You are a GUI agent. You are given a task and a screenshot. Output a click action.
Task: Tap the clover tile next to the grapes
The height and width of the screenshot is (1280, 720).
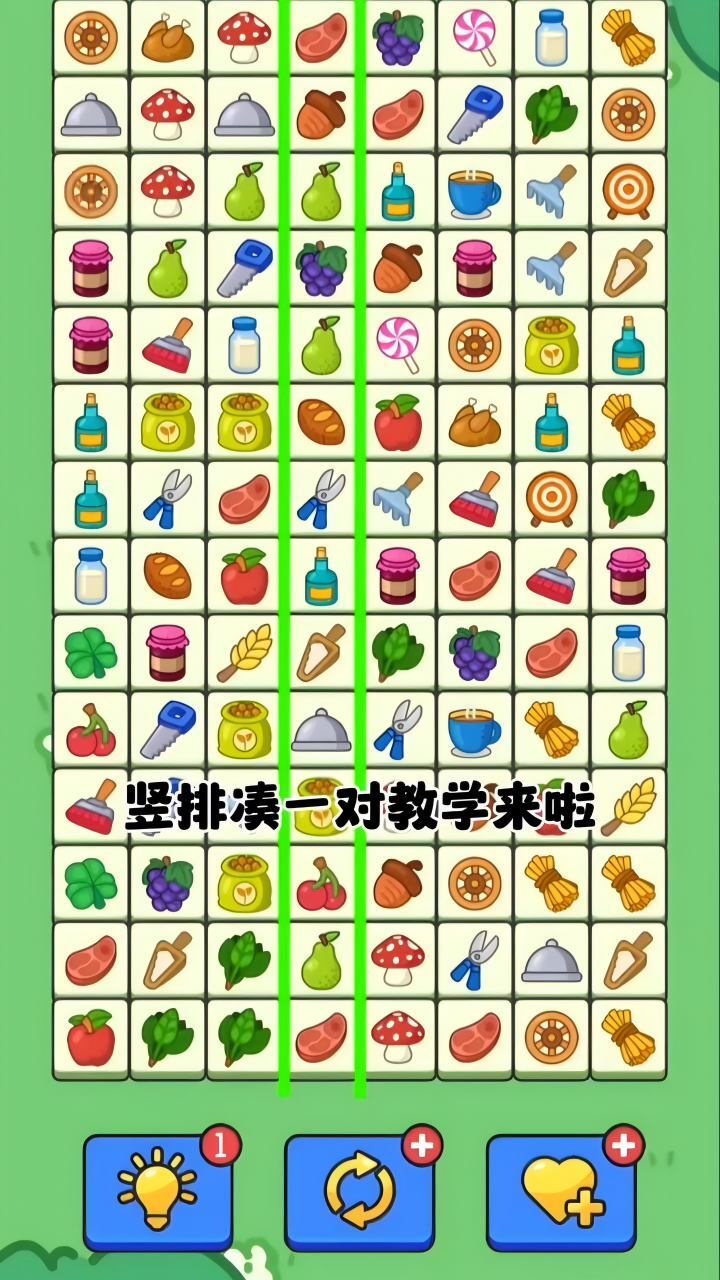coord(90,884)
